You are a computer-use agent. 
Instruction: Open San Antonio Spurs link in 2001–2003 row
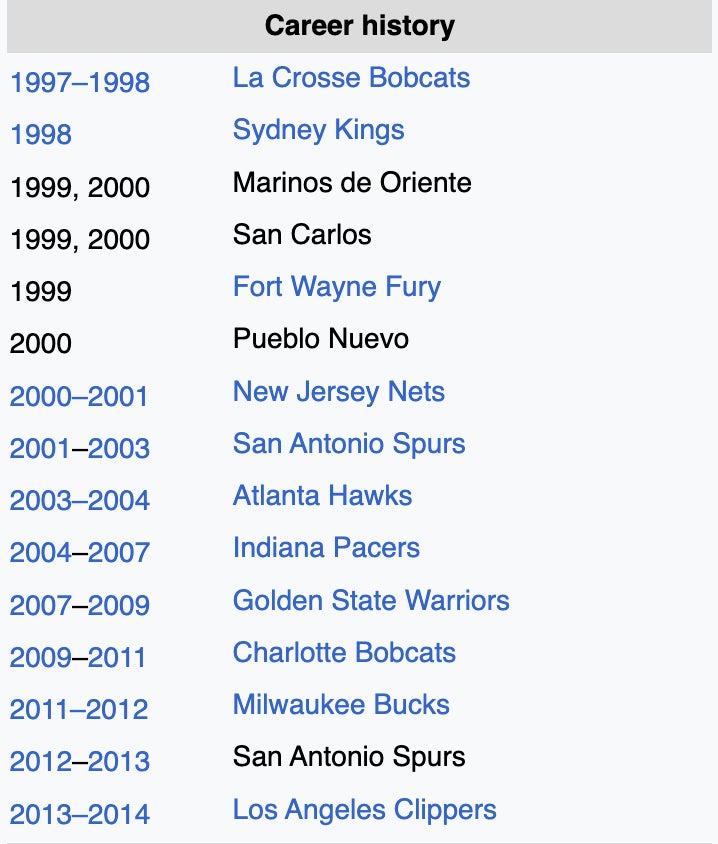(348, 443)
